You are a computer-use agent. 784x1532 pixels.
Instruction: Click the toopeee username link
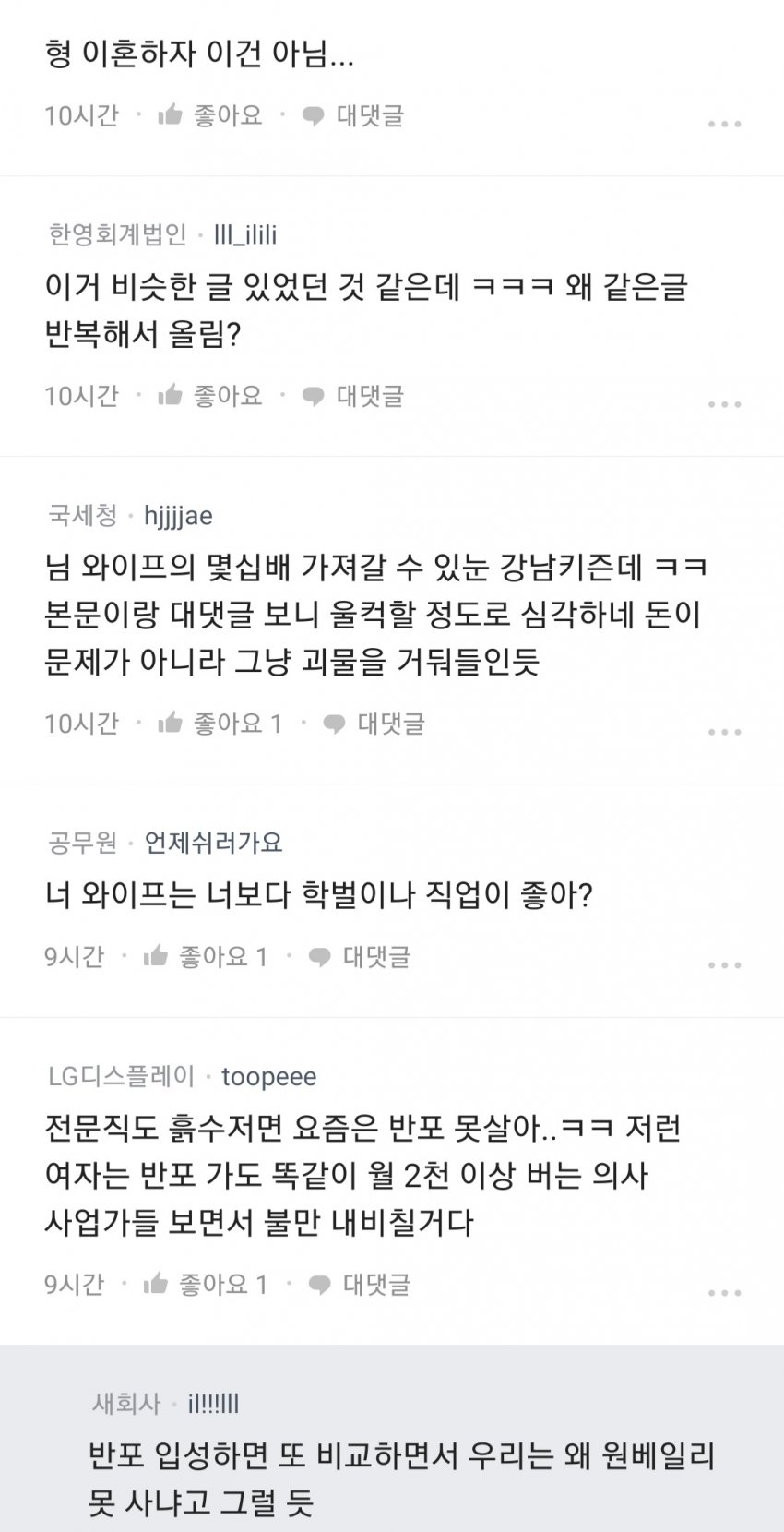click(x=269, y=1077)
